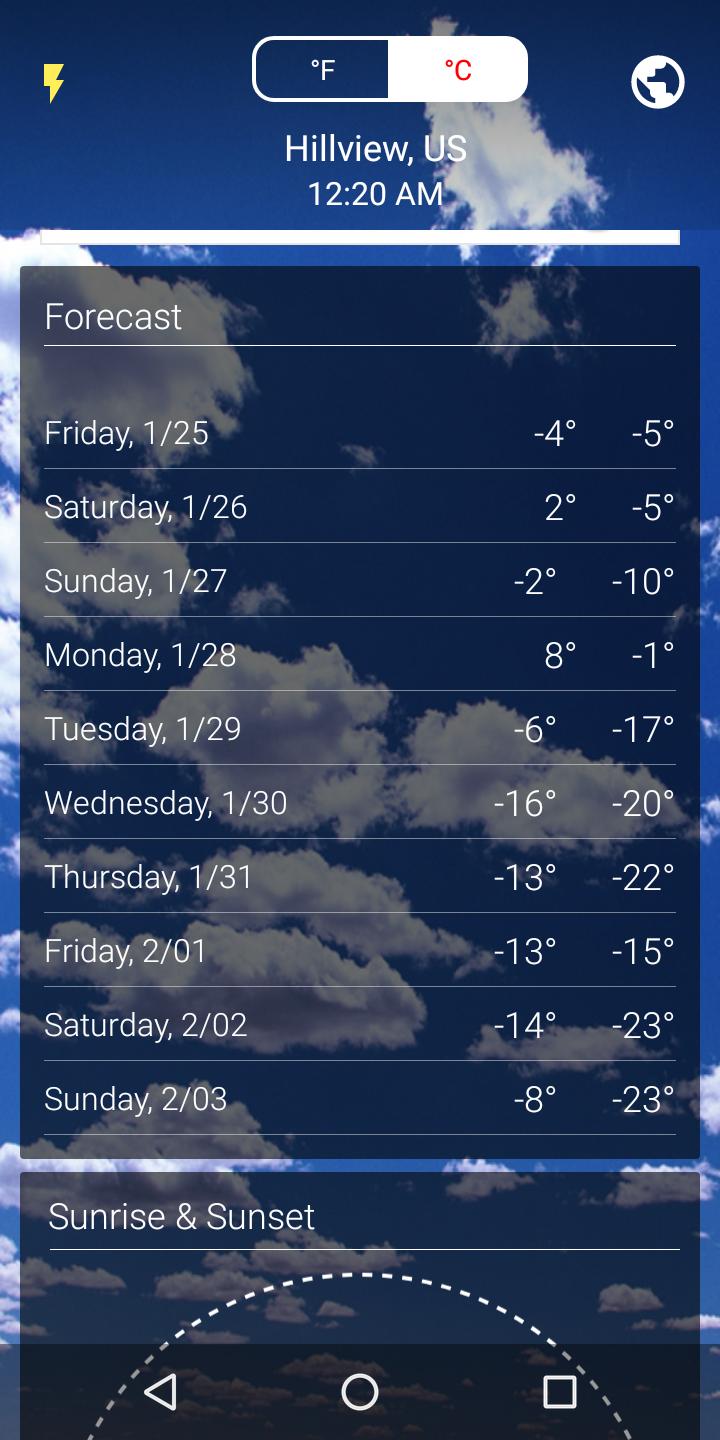Screen dimensions: 720x1440
Task: Expand the Sunday, 2/03 forecast details
Action: click(360, 1099)
